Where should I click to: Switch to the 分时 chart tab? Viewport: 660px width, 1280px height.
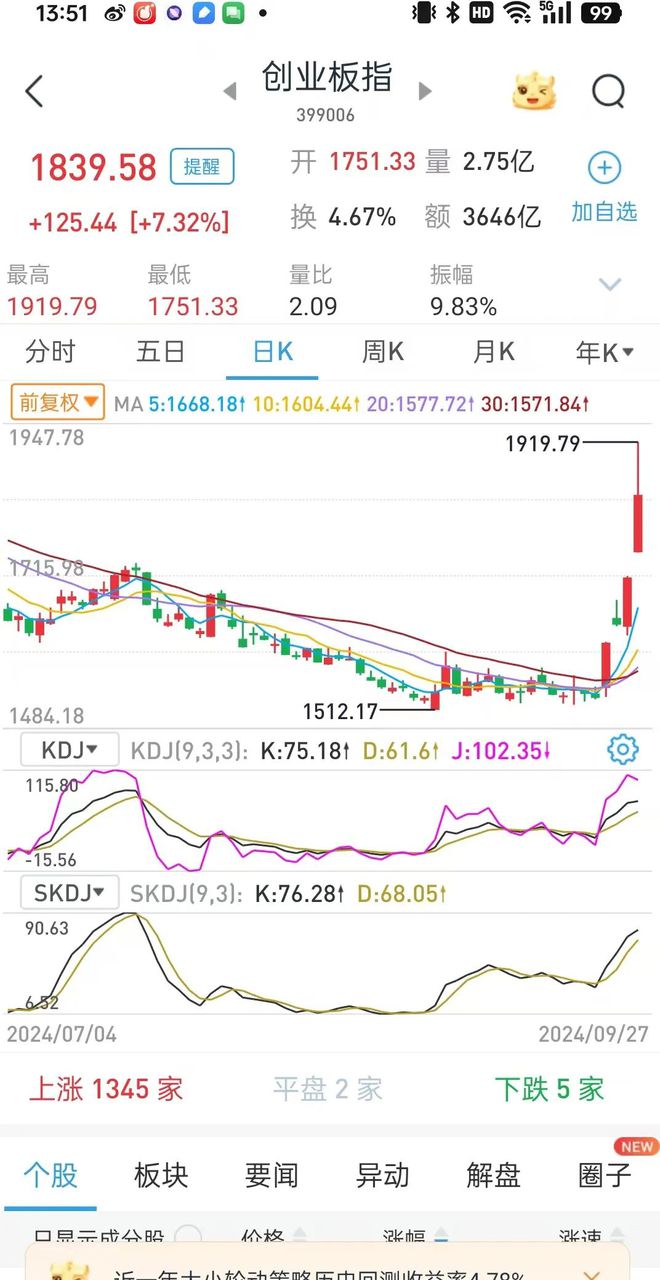point(50,352)
